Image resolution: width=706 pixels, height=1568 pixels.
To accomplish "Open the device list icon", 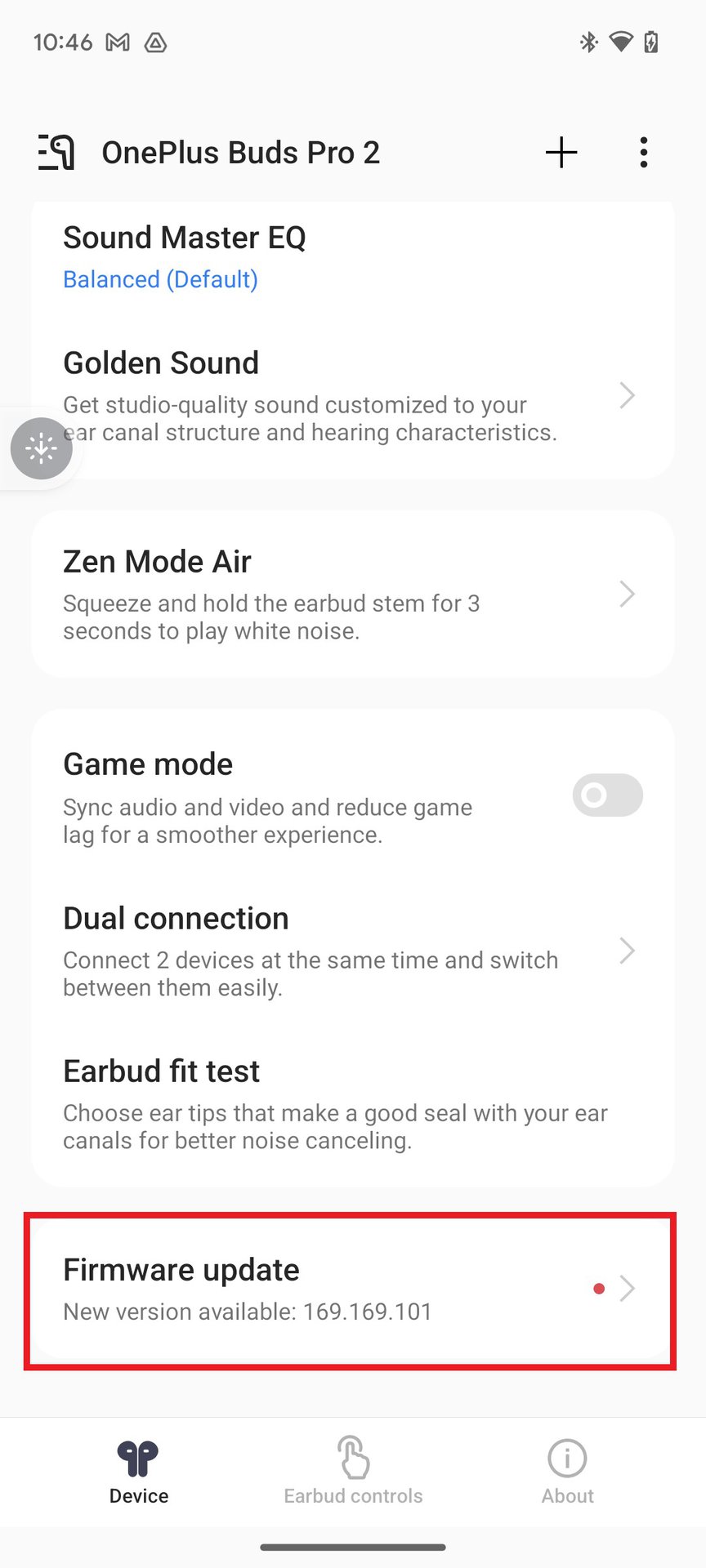I will tap(56, 153).
